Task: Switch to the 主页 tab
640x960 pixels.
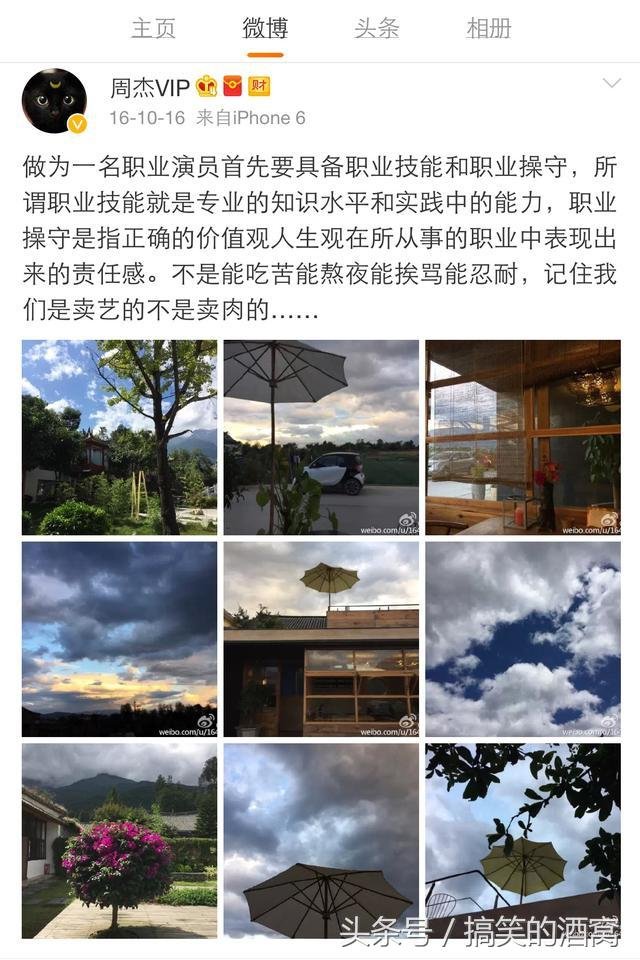Action: [x=153, y=29]
